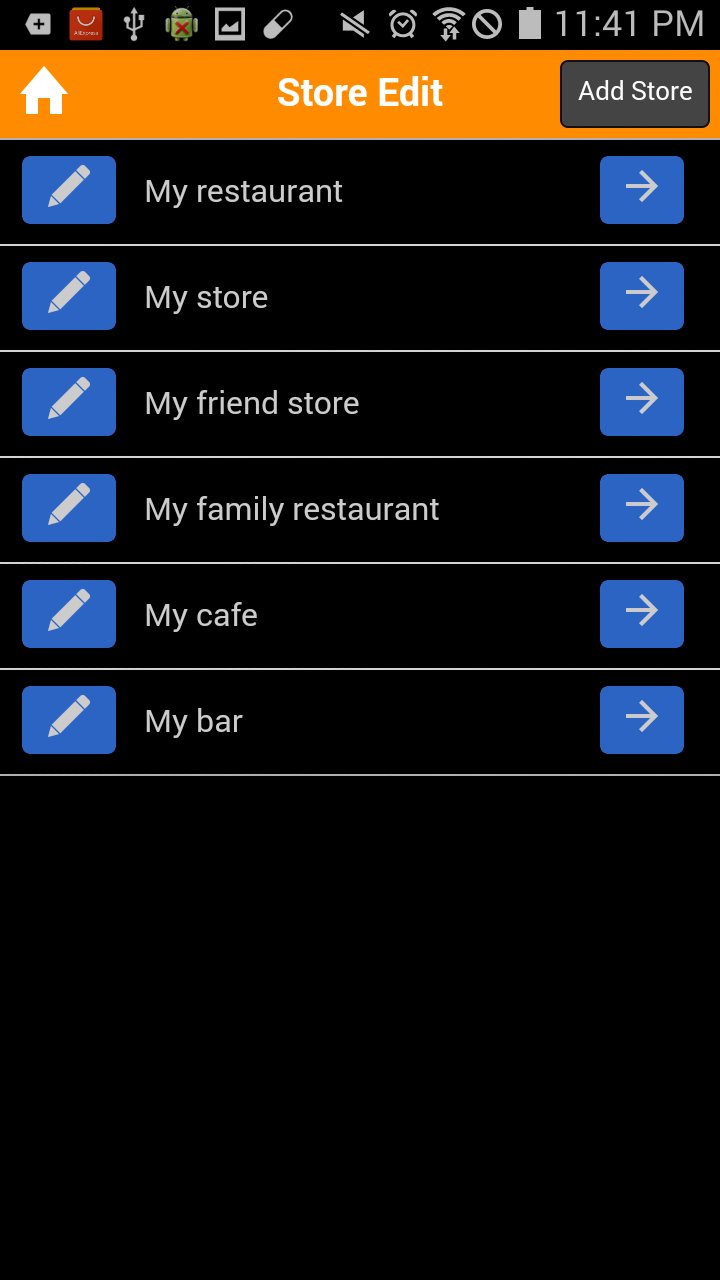
Task: Tap the pencil icon next to My cafe
Action: coord(68,614)
